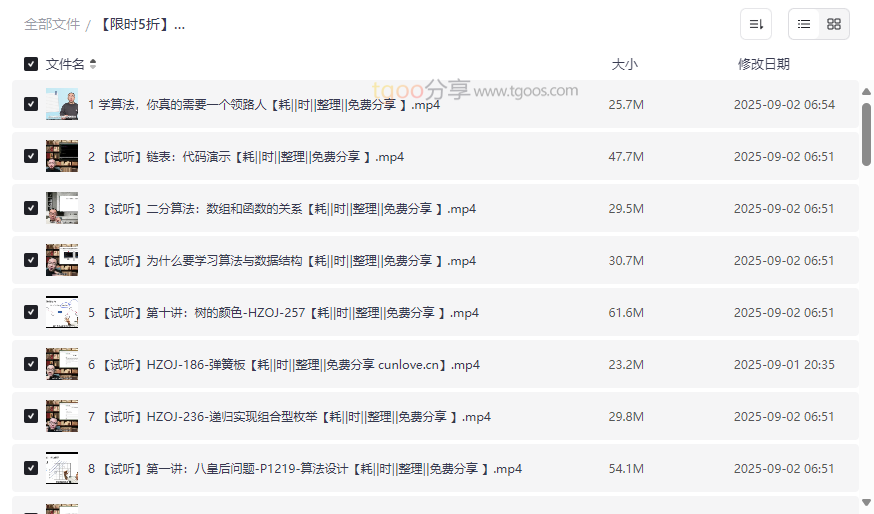Open the sort order button
The image size is (874, 514).
tap(756, 24)
